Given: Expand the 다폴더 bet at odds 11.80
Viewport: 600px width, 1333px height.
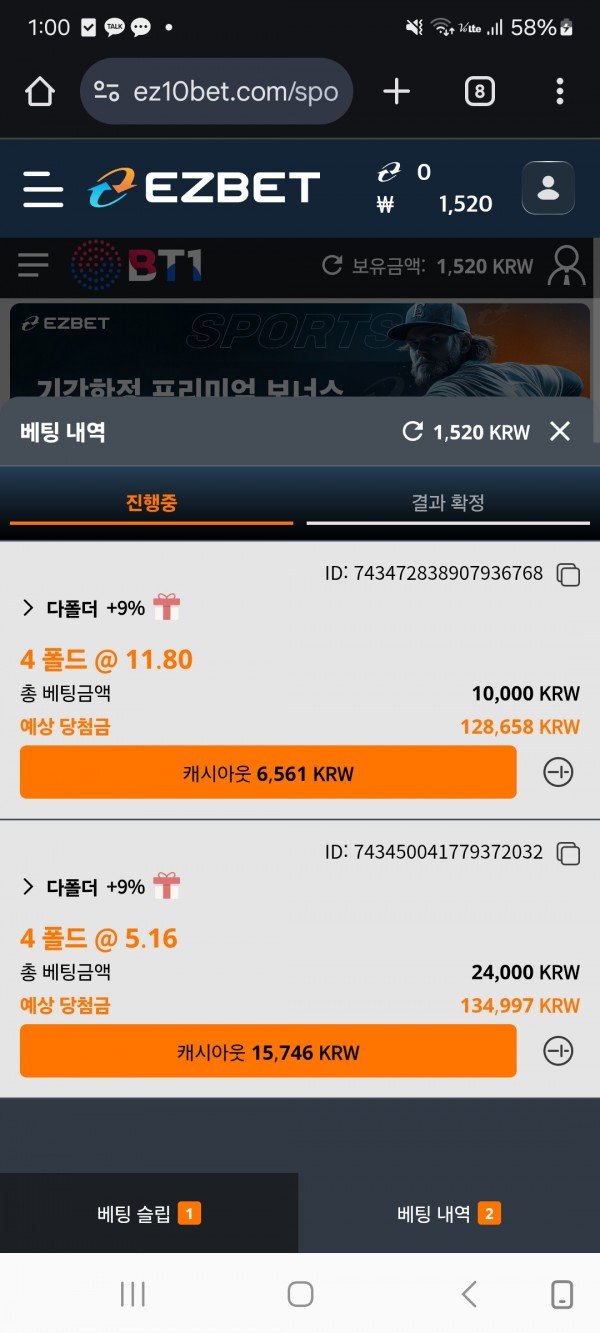Looking at the screenshot, I should pos(28,608).
